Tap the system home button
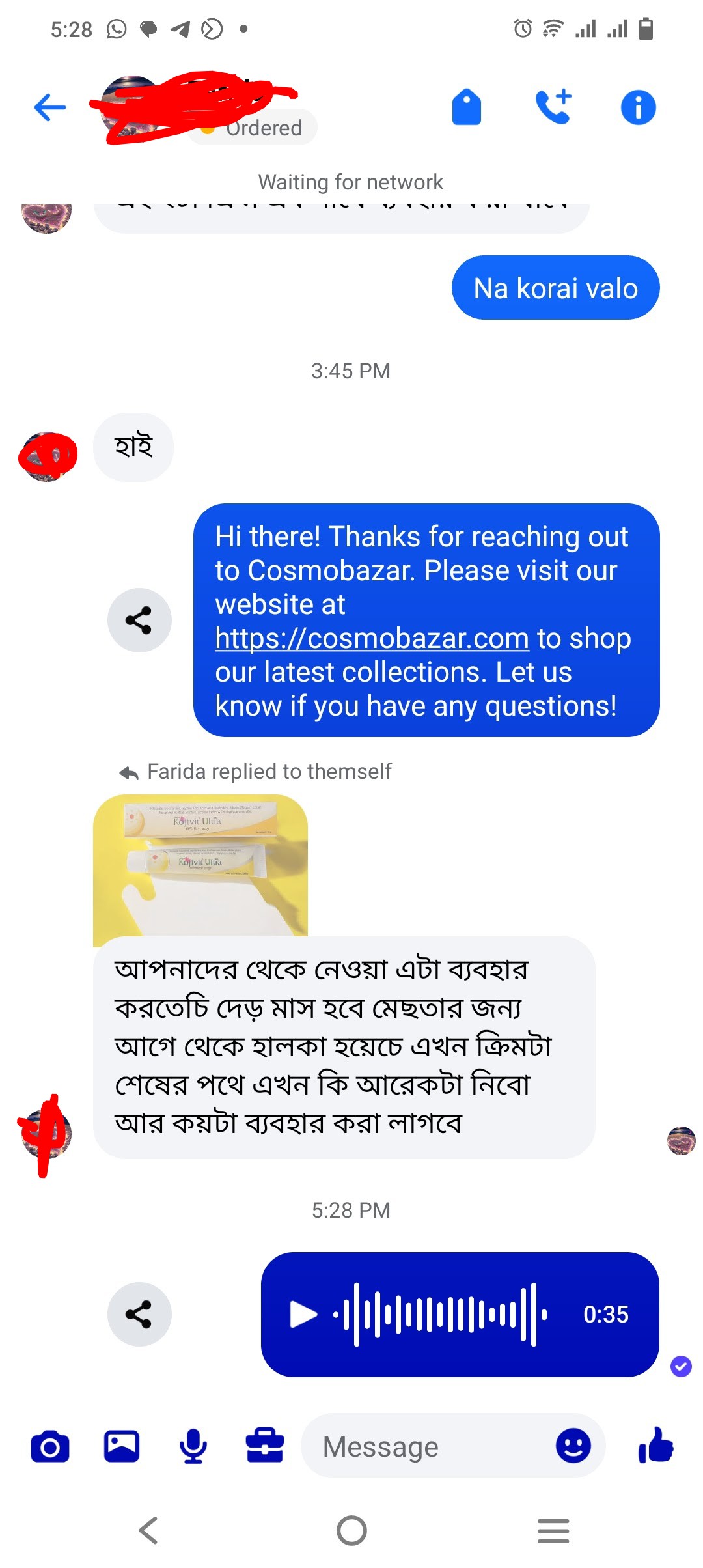703x1568 pixels. coord(351,1530)
